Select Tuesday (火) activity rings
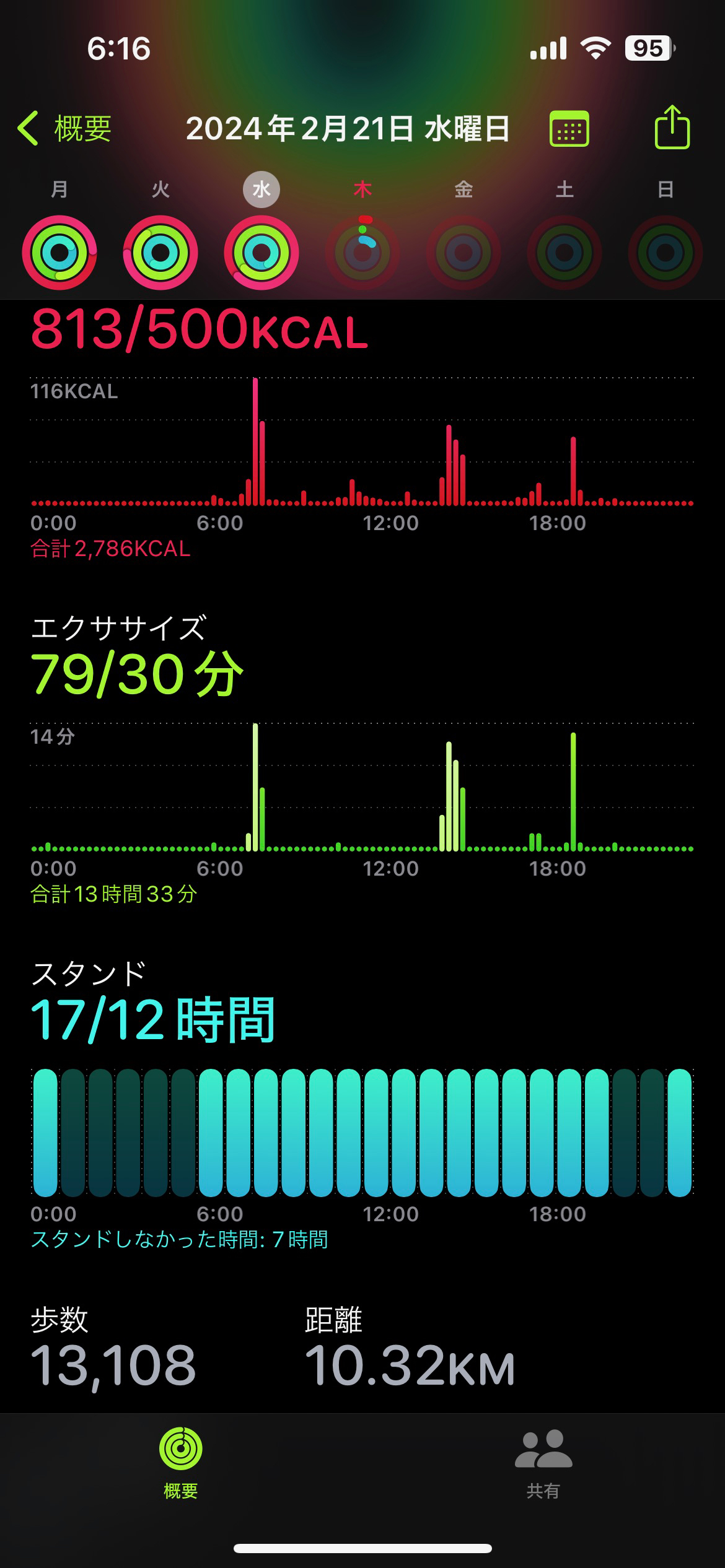The height and width of the screenshot is (1568, 725). 160,252
